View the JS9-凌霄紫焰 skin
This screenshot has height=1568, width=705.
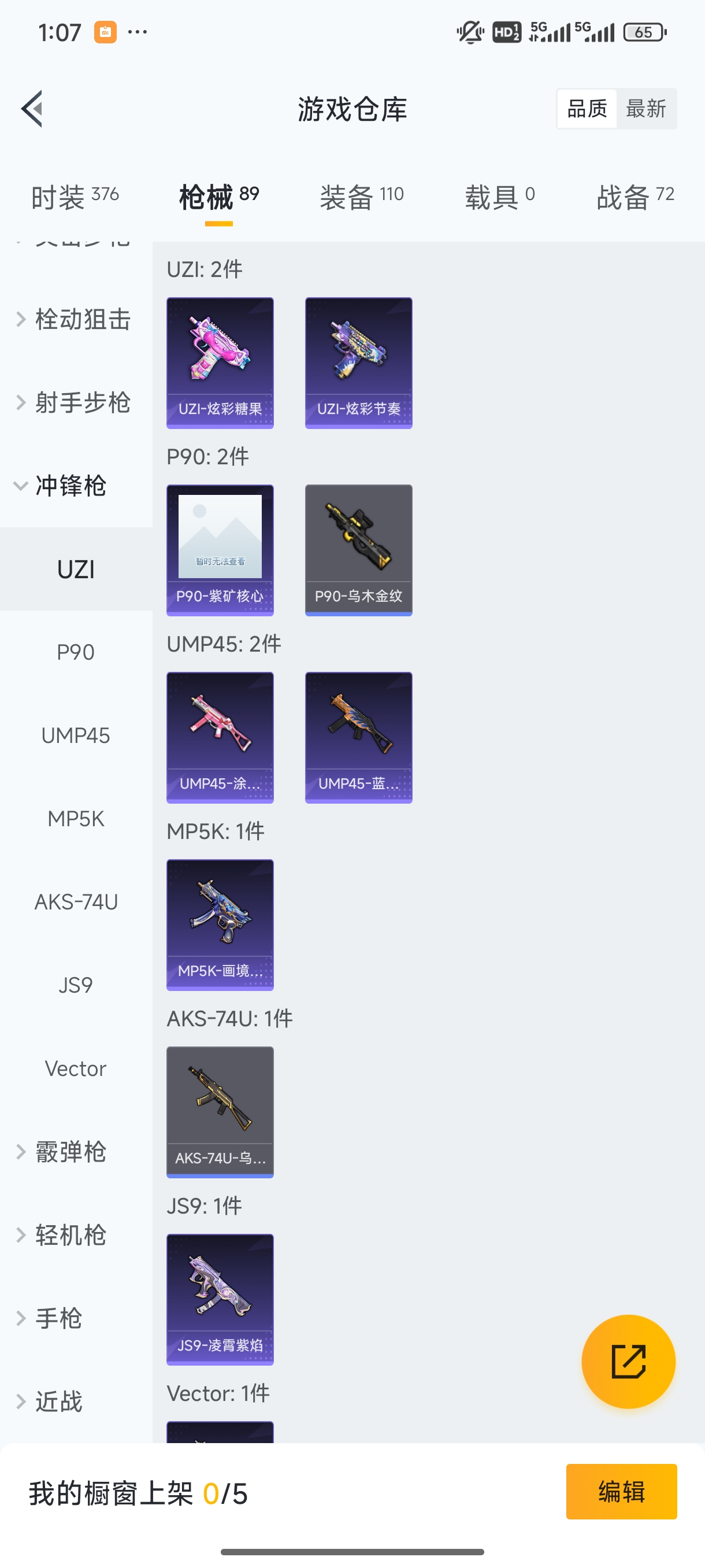220,1299
